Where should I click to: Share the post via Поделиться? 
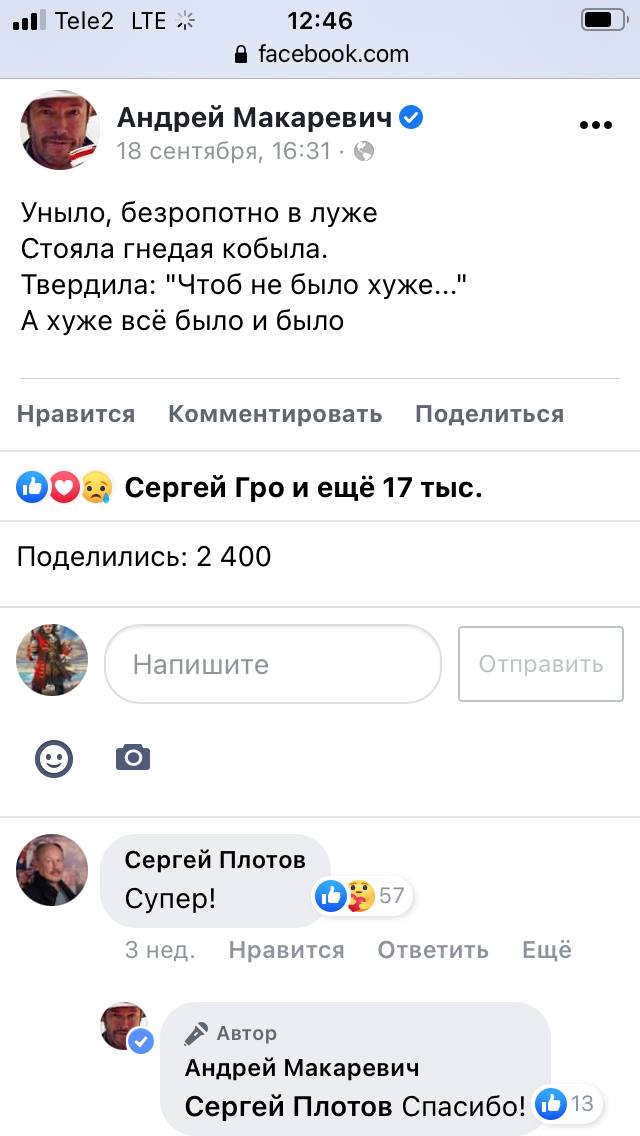(489, 414)
